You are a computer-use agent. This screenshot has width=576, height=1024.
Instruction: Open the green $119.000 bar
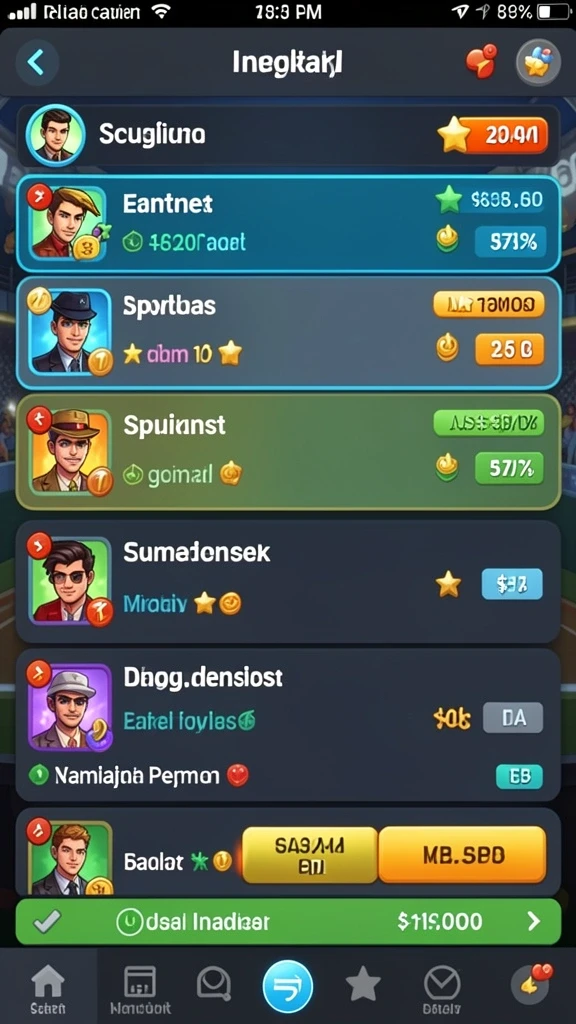click(x=288, y=921)
